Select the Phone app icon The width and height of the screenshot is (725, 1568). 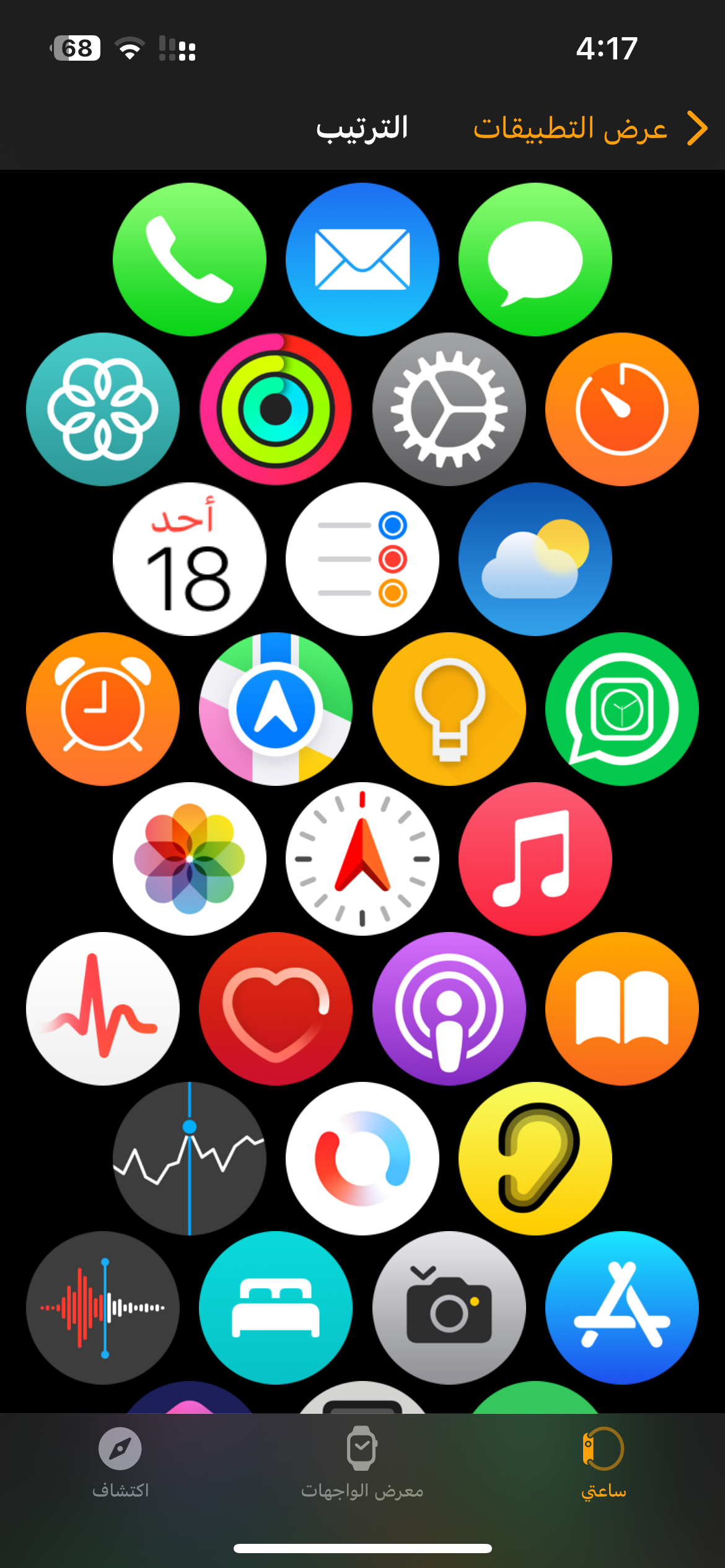190,259
